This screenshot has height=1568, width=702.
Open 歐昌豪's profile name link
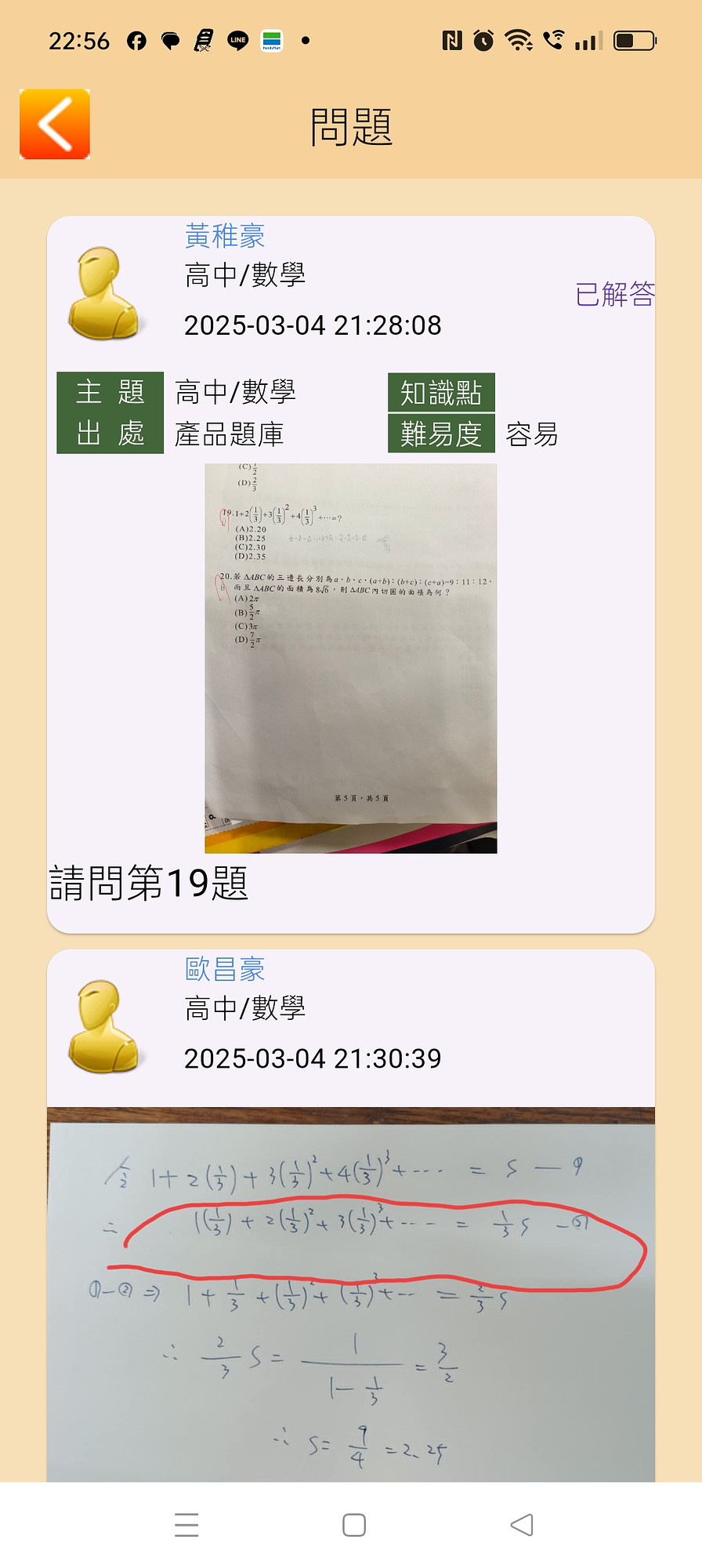coord(225,969)
